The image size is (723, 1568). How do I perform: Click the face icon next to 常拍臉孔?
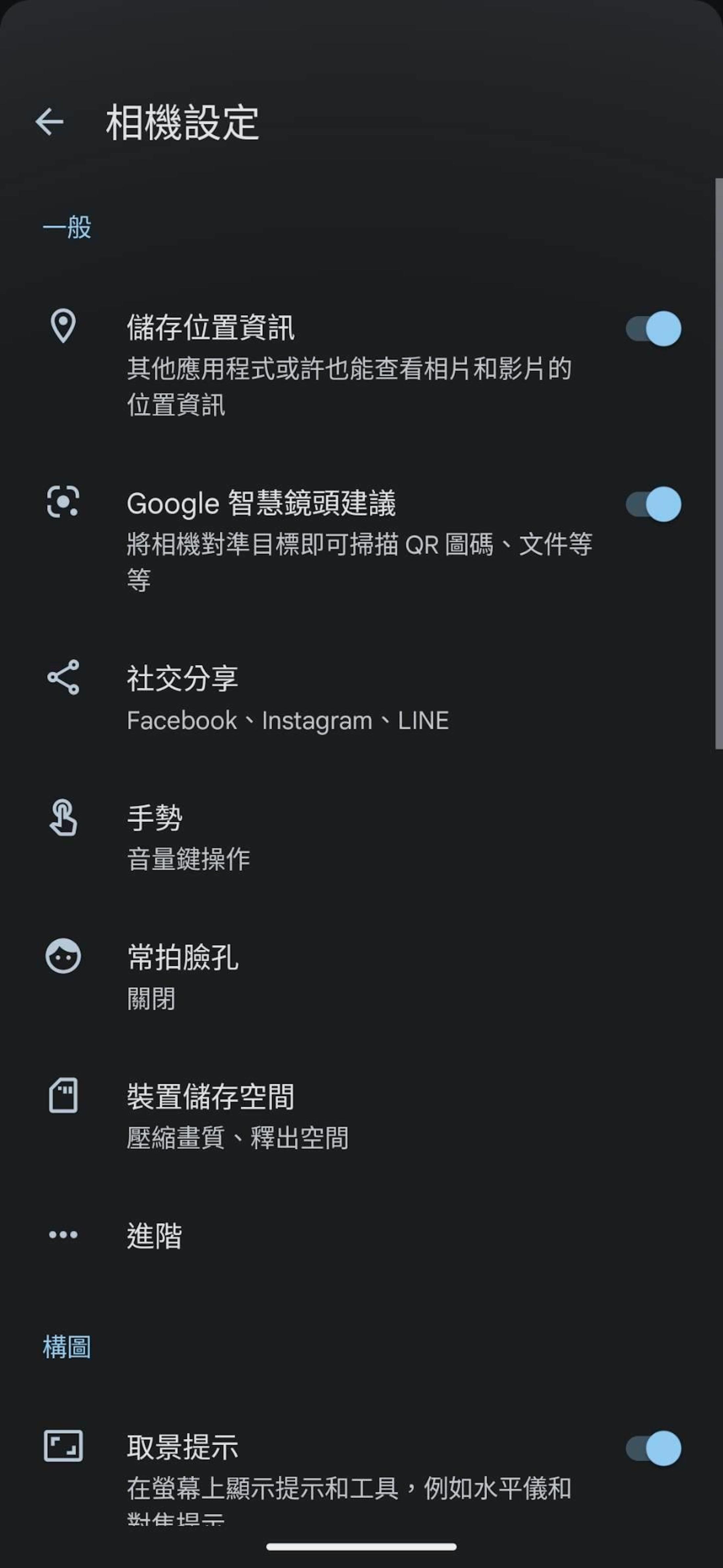click(x=63, y=959)
